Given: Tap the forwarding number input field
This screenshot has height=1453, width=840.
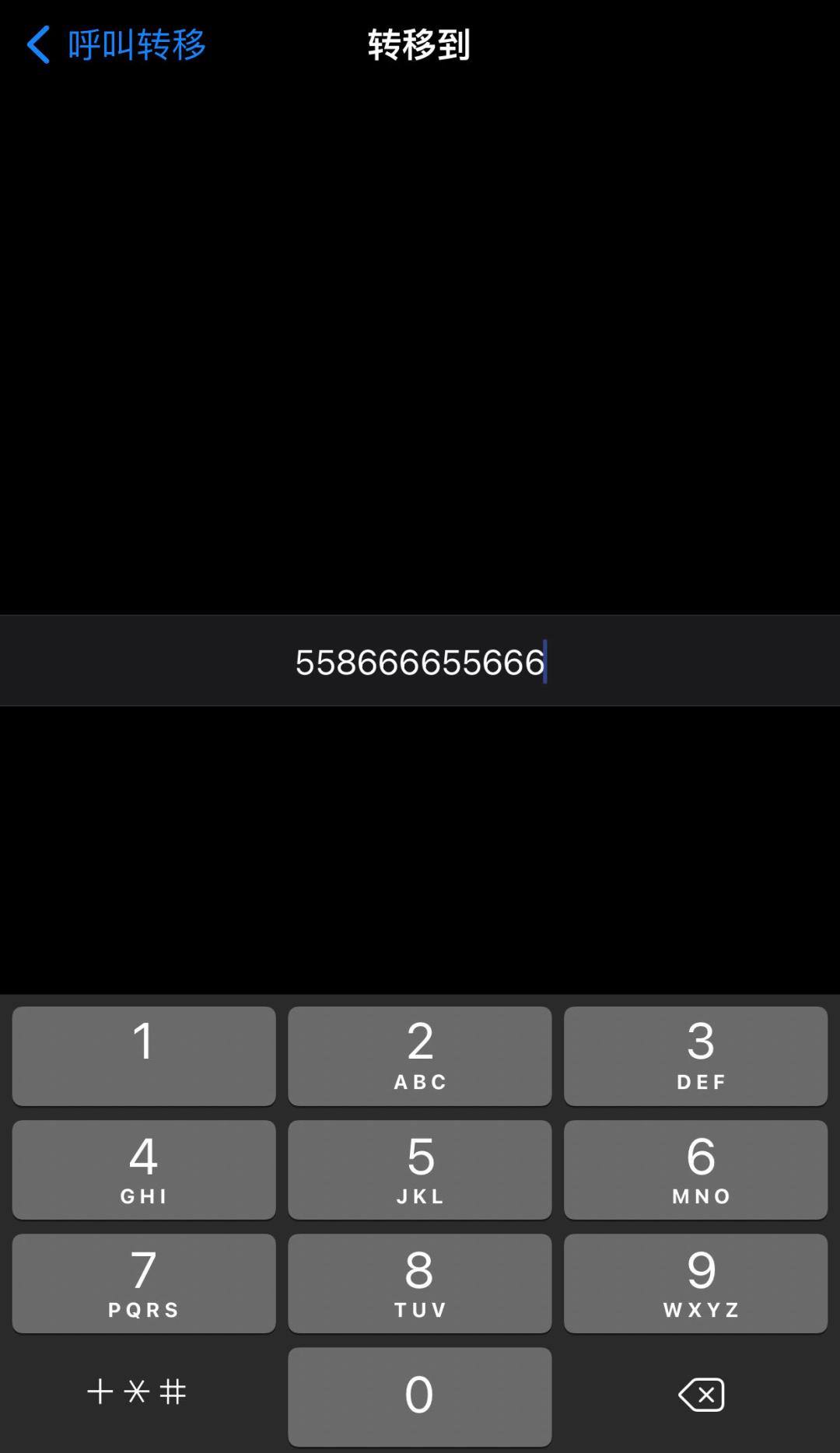Looking at the screenshot, I should tap(420, 662).
